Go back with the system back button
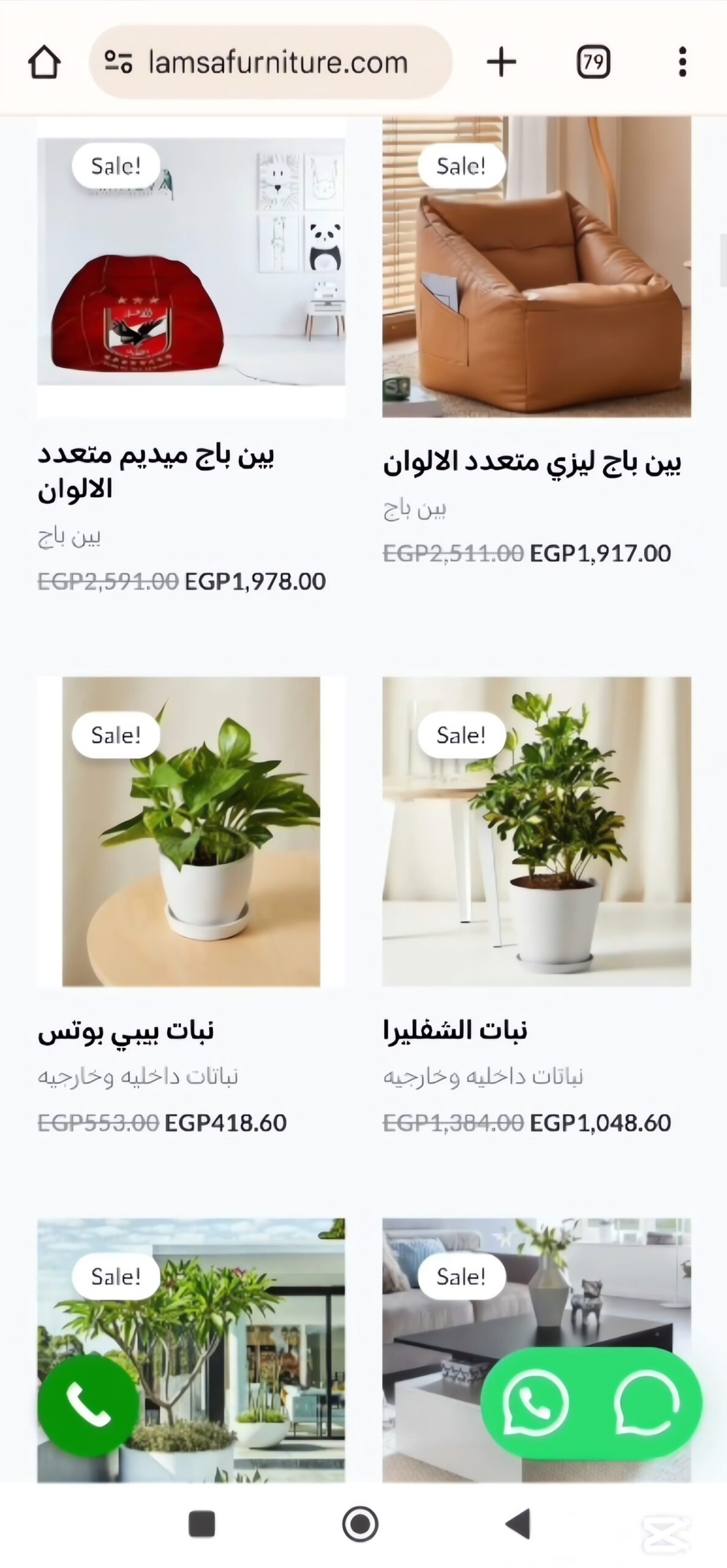727x1568 pixels. tap(518, 1524)
